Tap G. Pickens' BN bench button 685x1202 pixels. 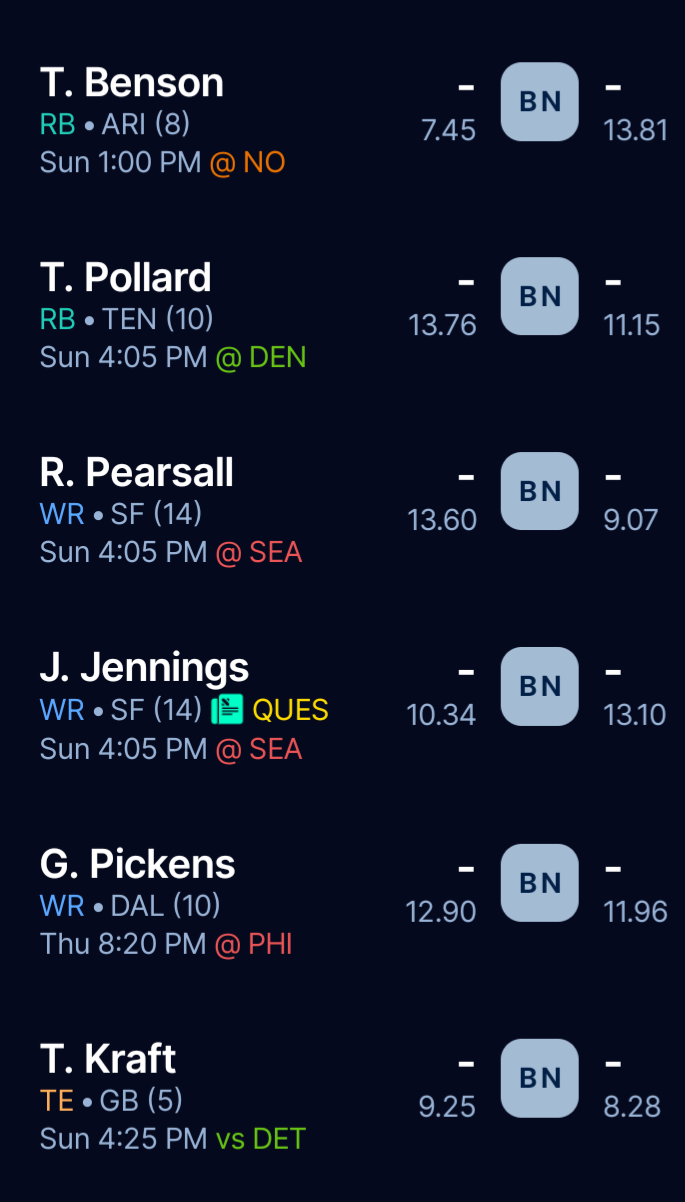[x=540, y=883]
